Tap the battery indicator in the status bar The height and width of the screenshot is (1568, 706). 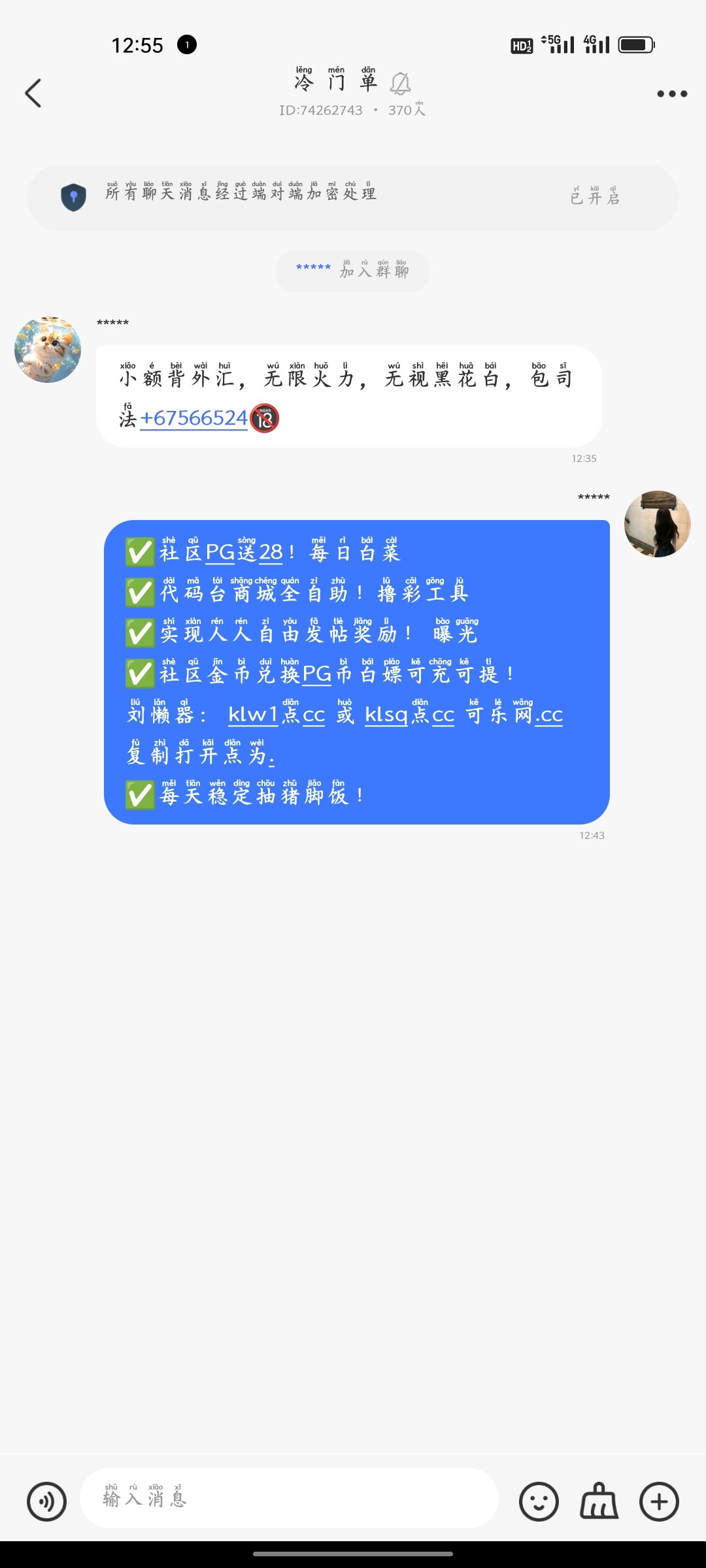635,44
